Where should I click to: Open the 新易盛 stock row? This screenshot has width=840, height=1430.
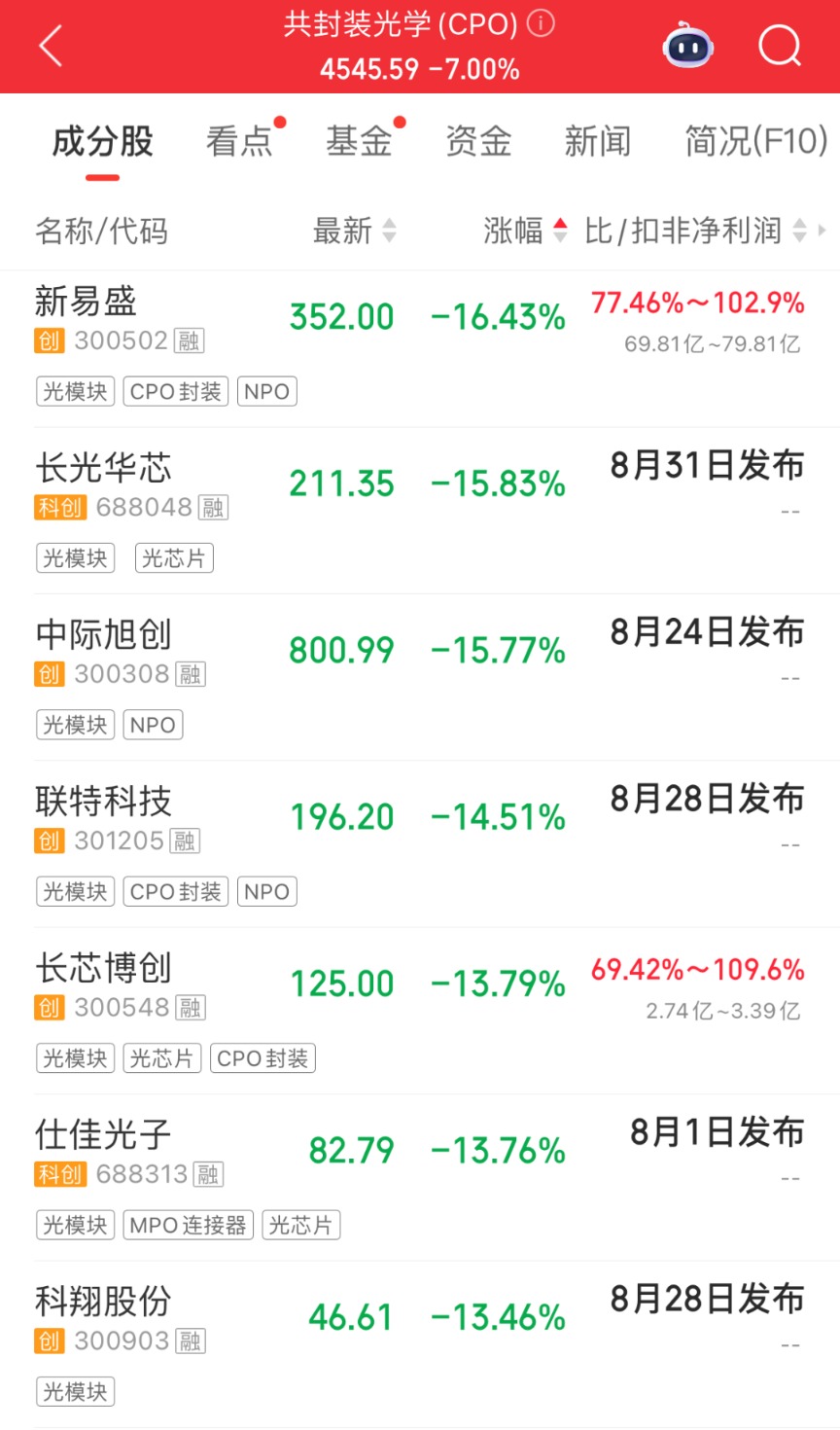tap(420, 349)
